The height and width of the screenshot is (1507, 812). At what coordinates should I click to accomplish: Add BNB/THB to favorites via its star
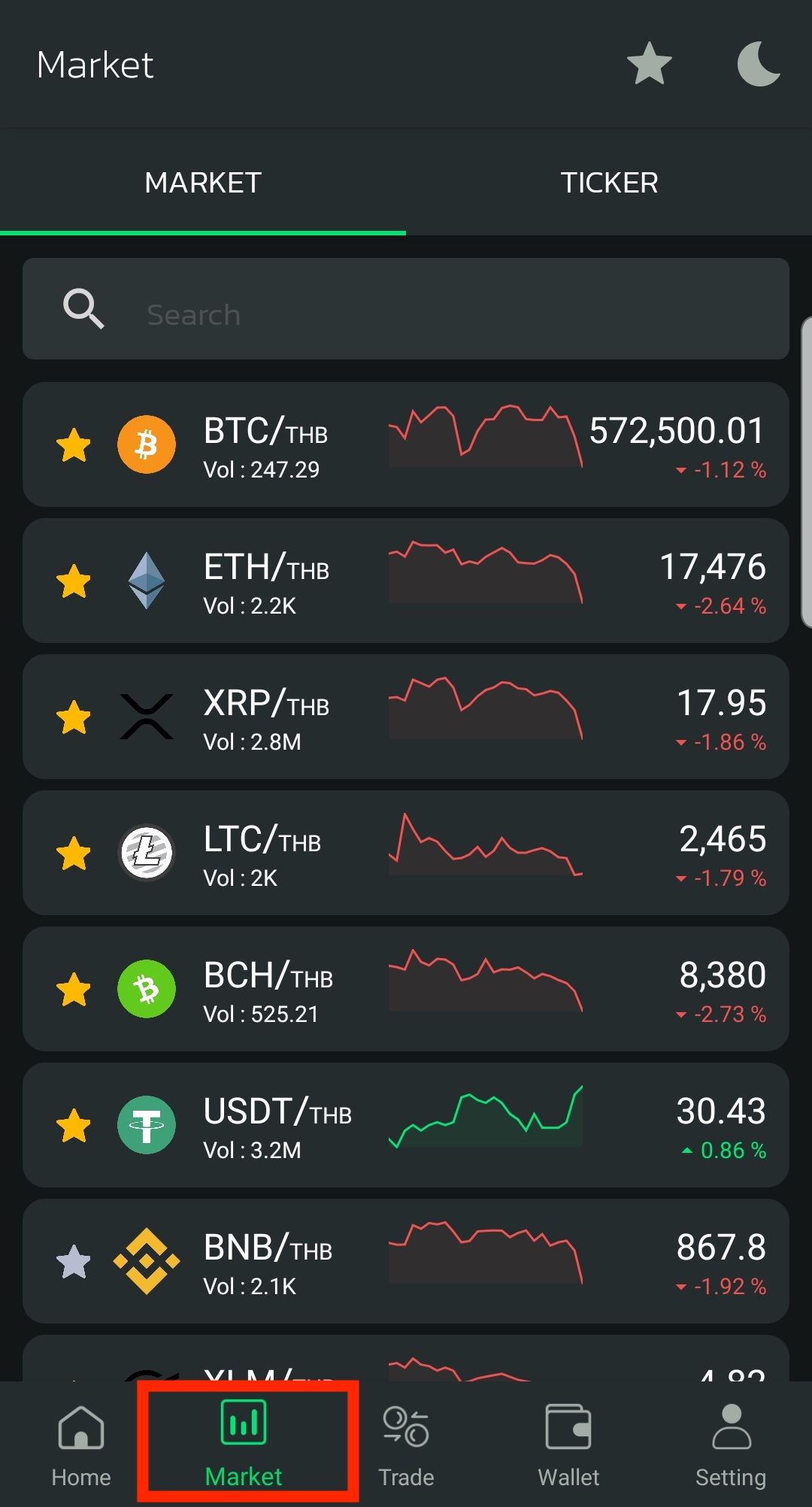[74, 1261]
